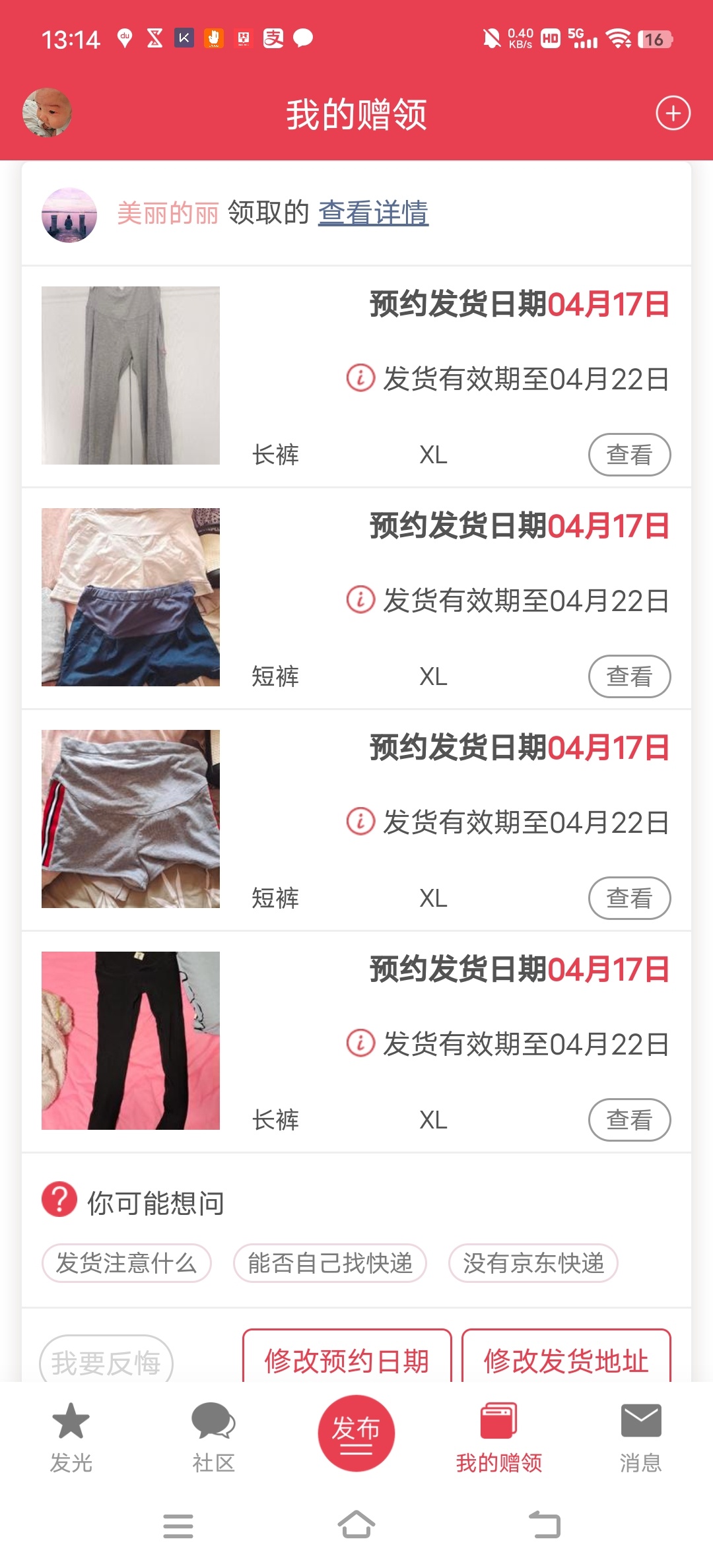713x1568 pixels.
Task: Tap 查看 for the gray 长裤 item
Action: click(x=629, y=455)
